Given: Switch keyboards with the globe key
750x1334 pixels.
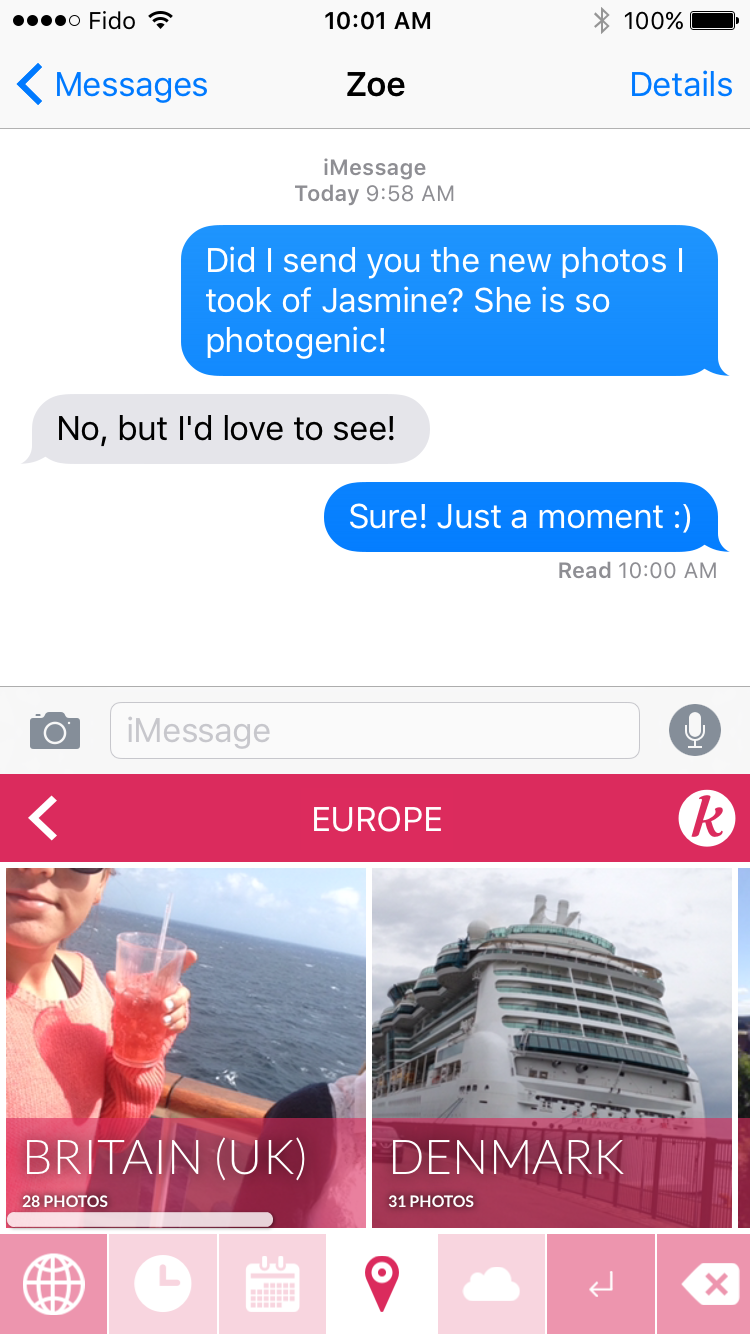Looking at the screenshot, I should point(53,1284).
